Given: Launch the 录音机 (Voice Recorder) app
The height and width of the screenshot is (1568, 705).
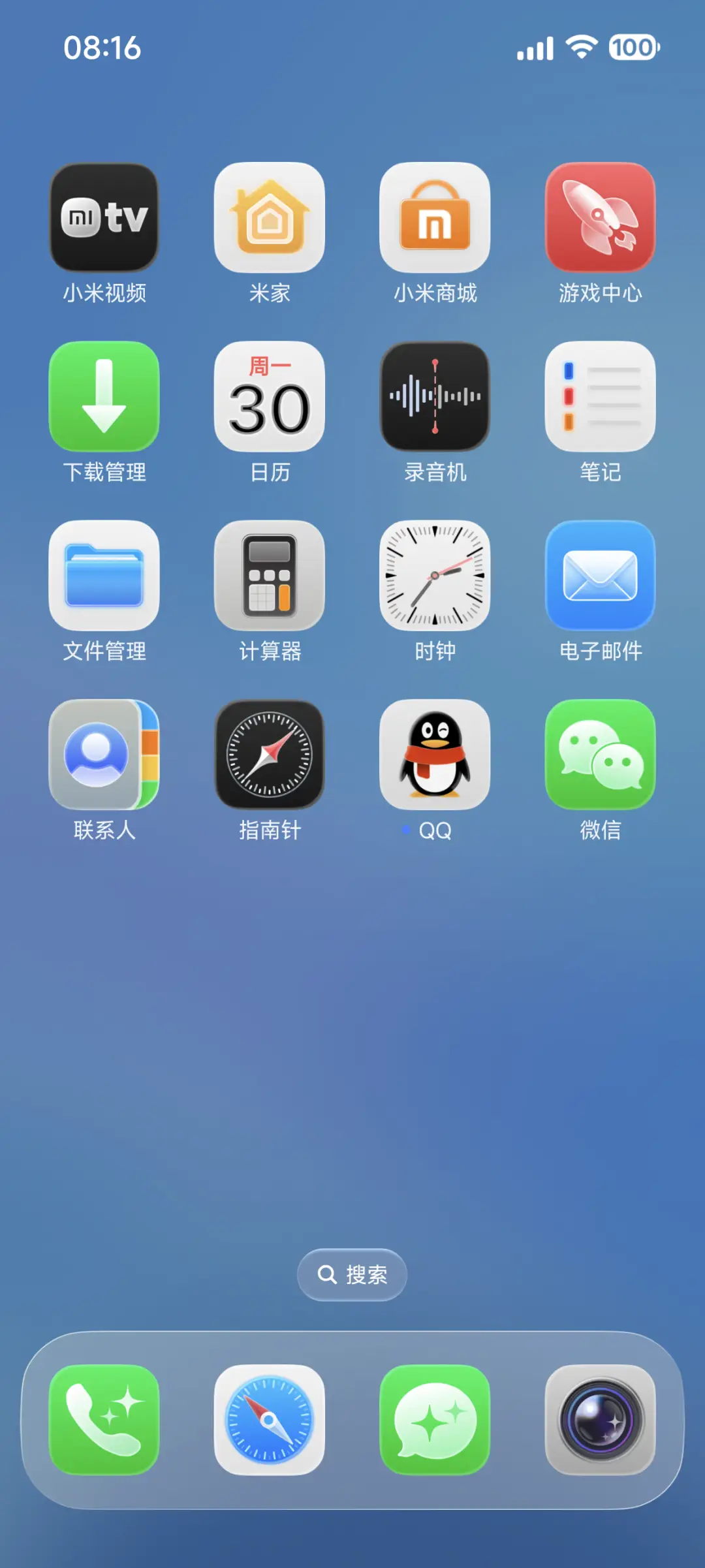Looking at the screenshot, I should pyautogui.click(x=435, y=397).
